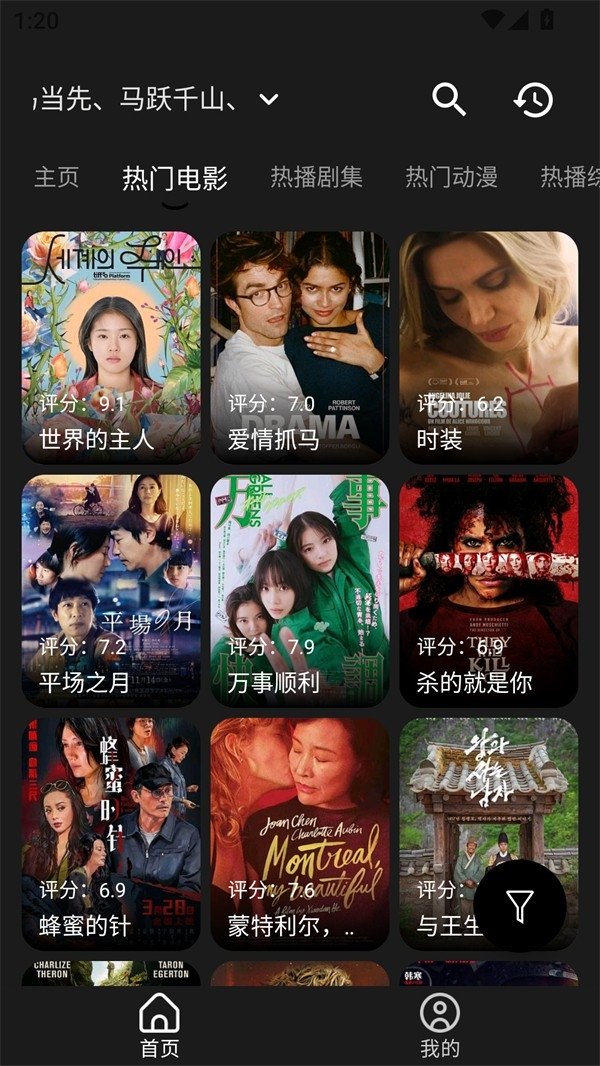Switch to the 热门动漫 tab

(452, 177)
